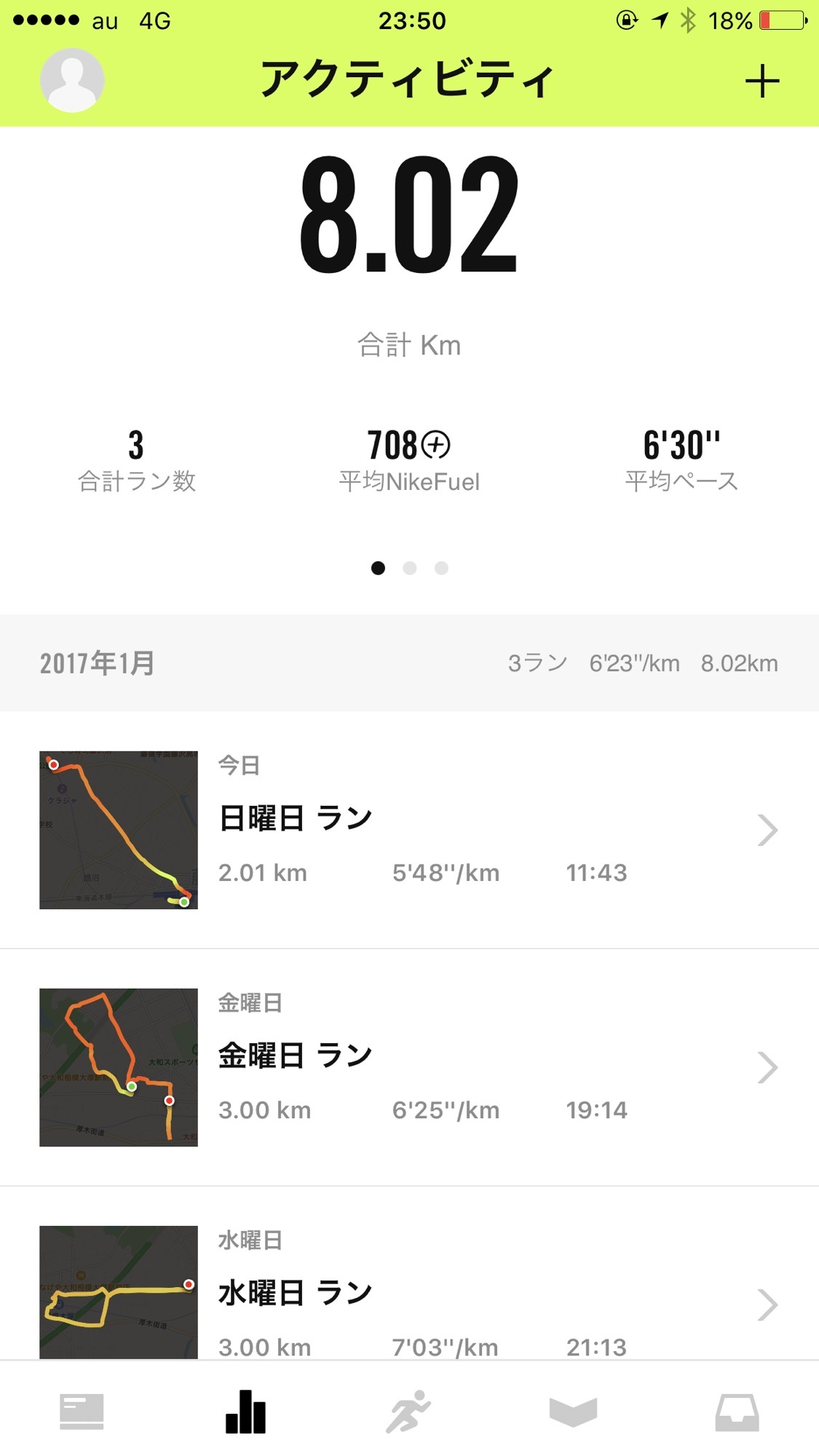Switch to the run tab

coord(408,1412)
